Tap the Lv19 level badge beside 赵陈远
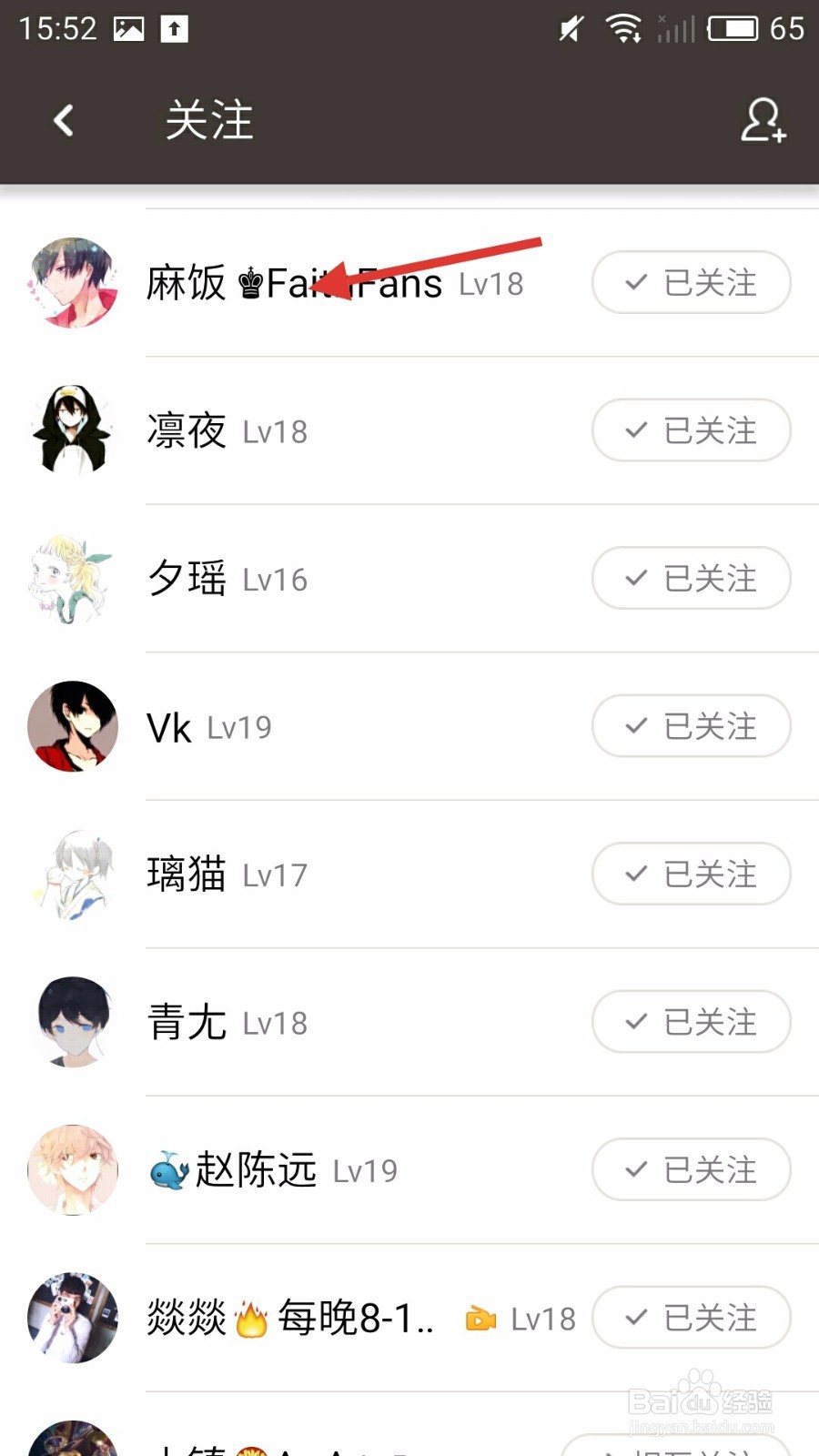The width and height of the screenshot is (819, 1456). click(x=364, y=1170)
